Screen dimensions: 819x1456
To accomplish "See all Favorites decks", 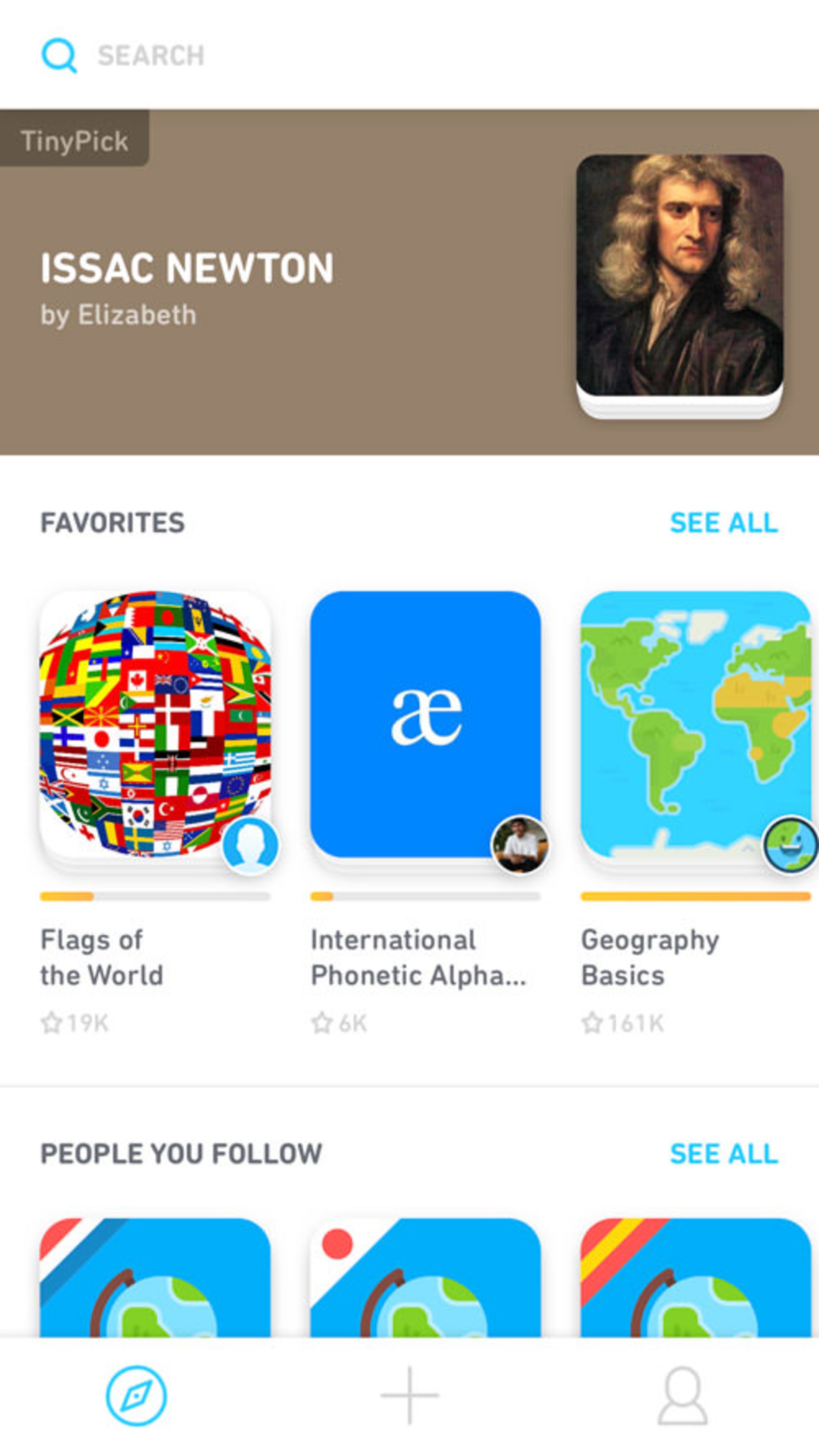I will point(723,523).
